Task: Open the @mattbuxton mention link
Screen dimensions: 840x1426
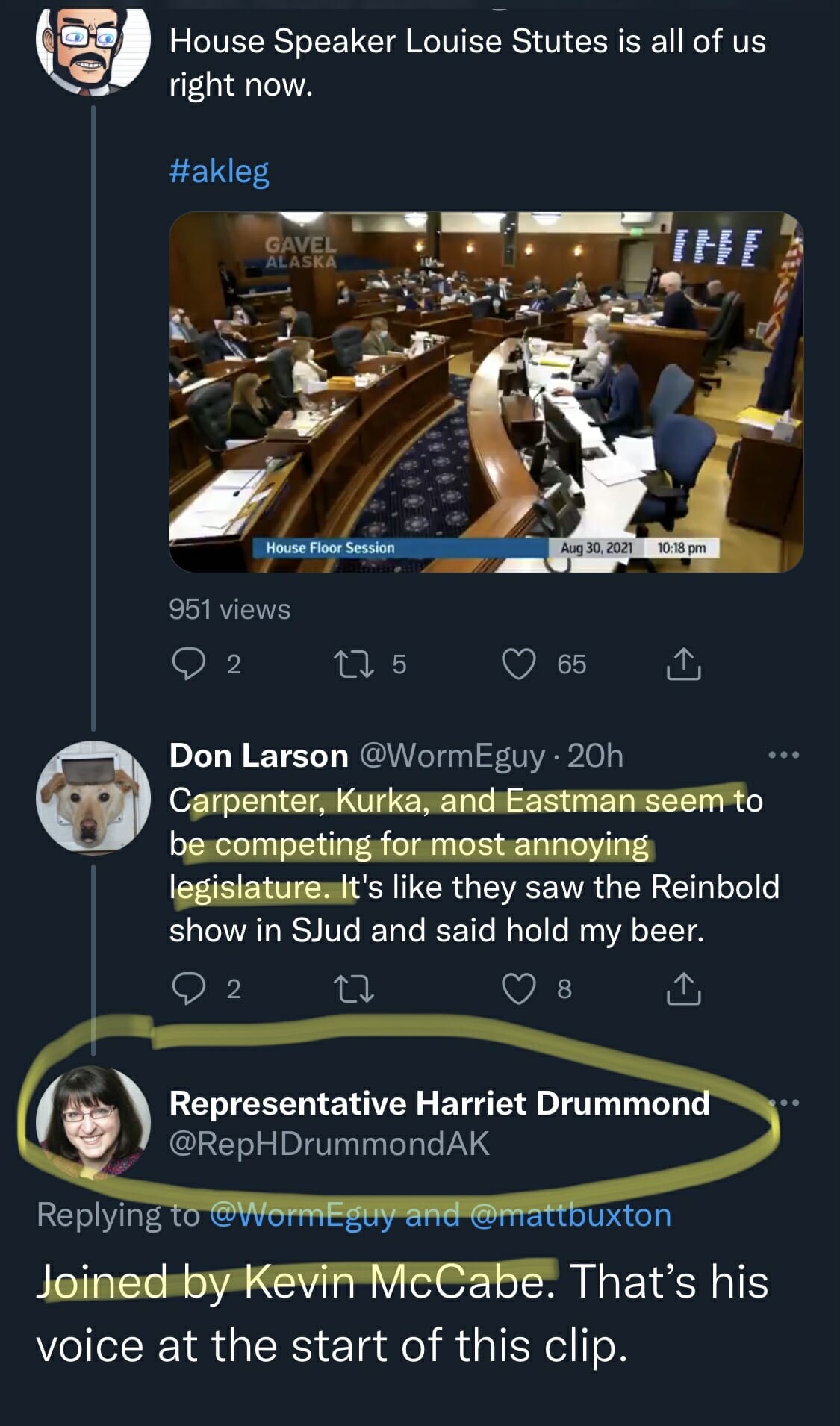Action: 570,1215
